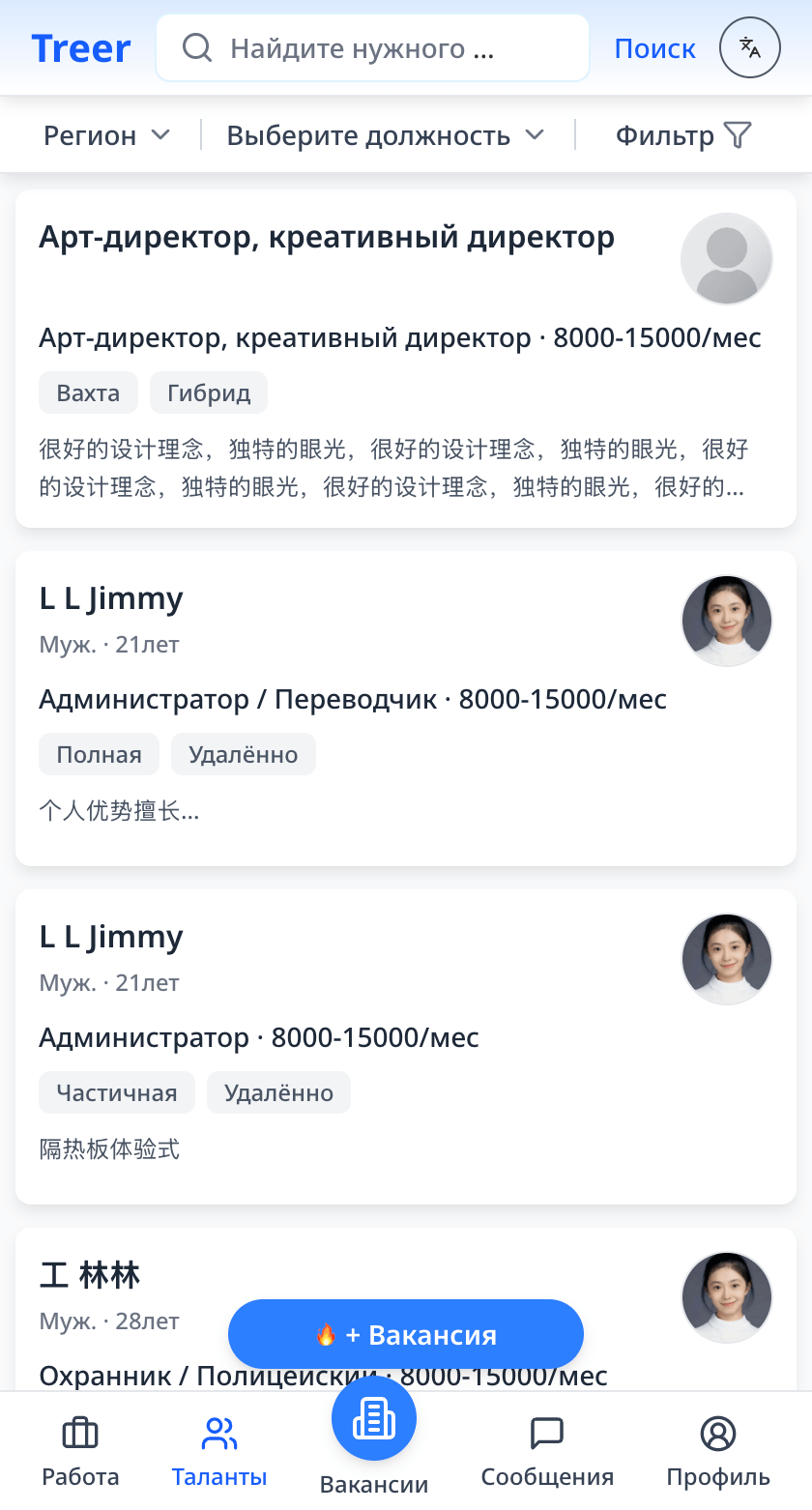Expand the Регион dropdown
Screen dimensions: 812x1510
click(106, 136)
